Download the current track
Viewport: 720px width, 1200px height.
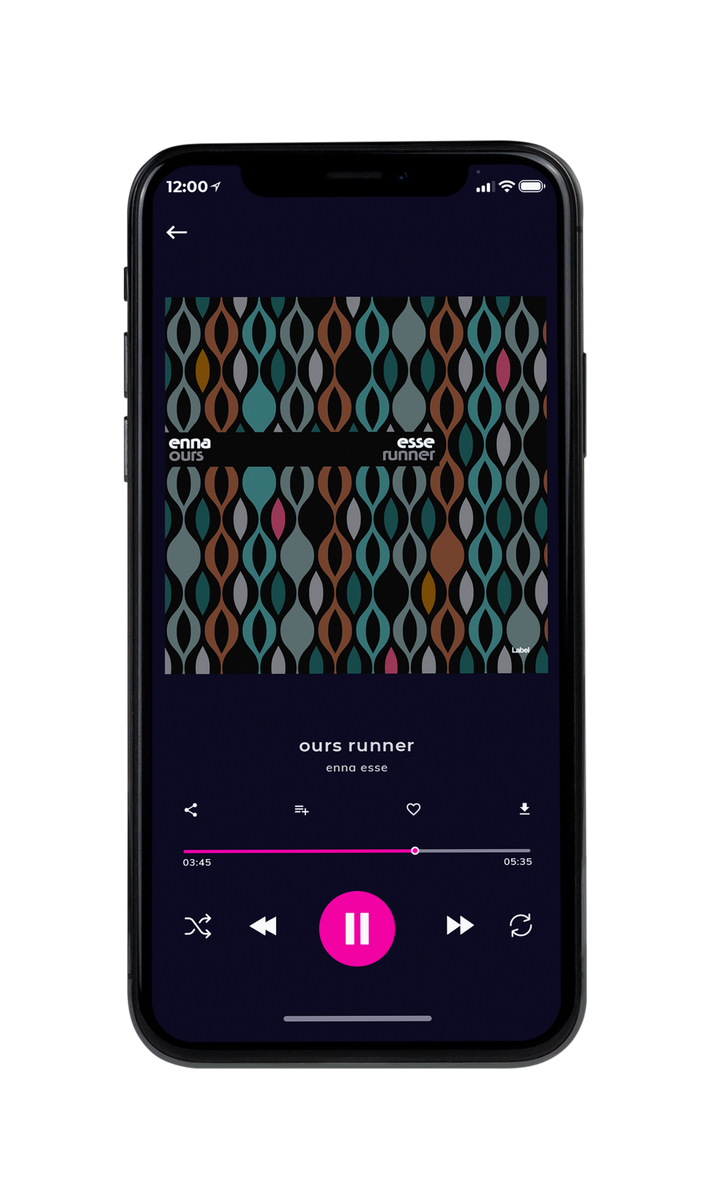[x=524, y=809]
